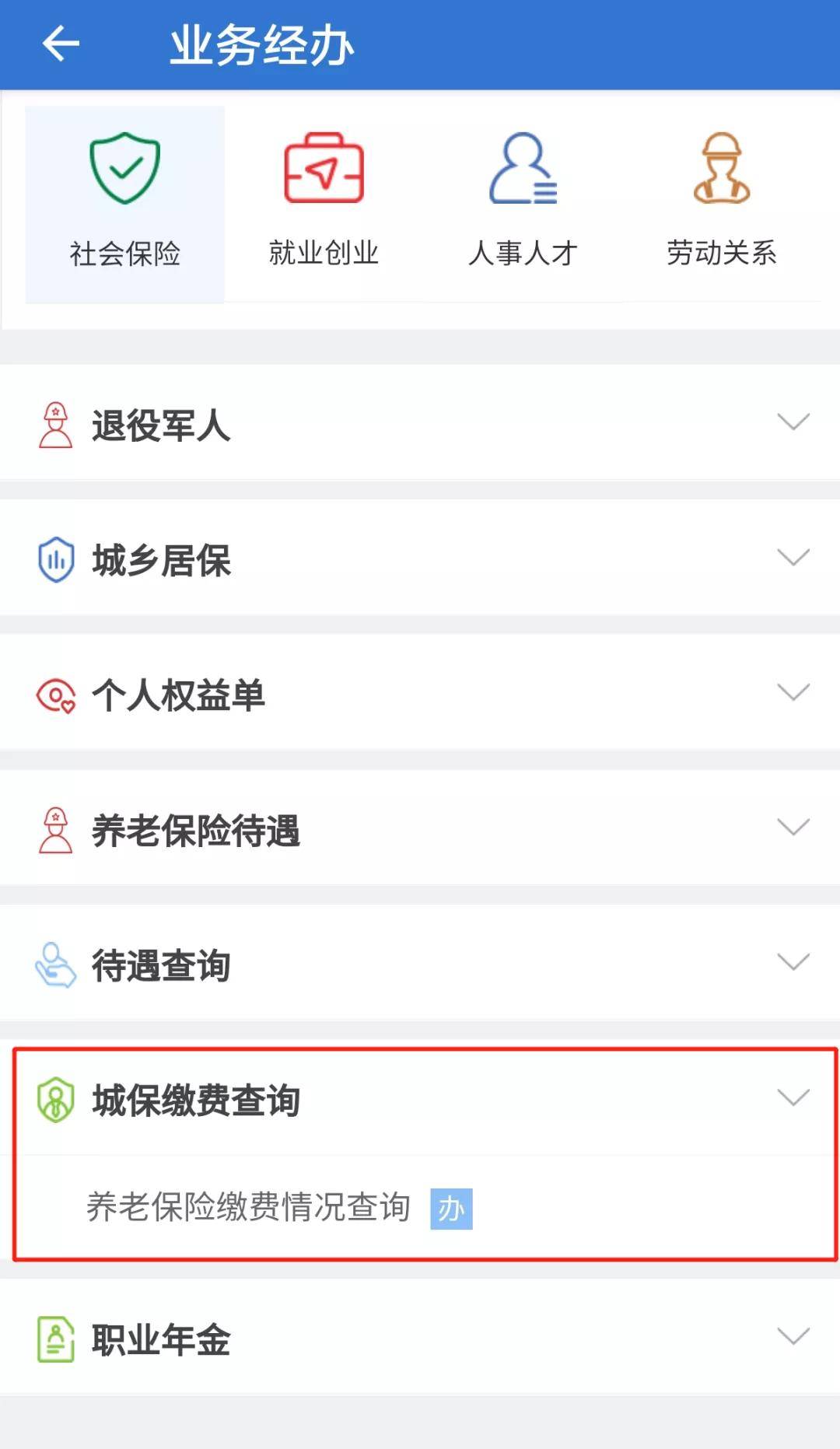Click the 退役军人 soldier icon

[x=54, y=422]
